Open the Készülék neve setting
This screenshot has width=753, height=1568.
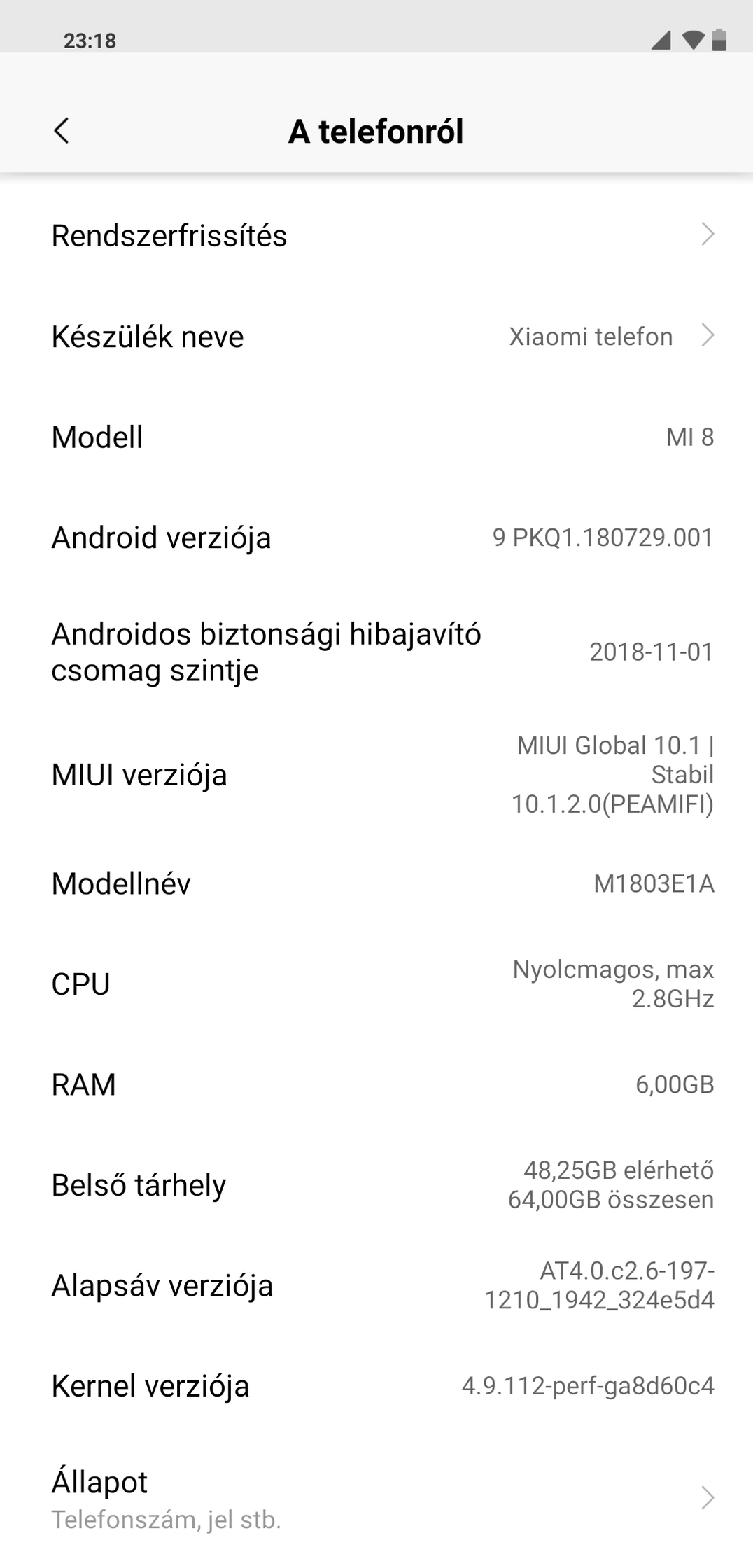point(376,337)
